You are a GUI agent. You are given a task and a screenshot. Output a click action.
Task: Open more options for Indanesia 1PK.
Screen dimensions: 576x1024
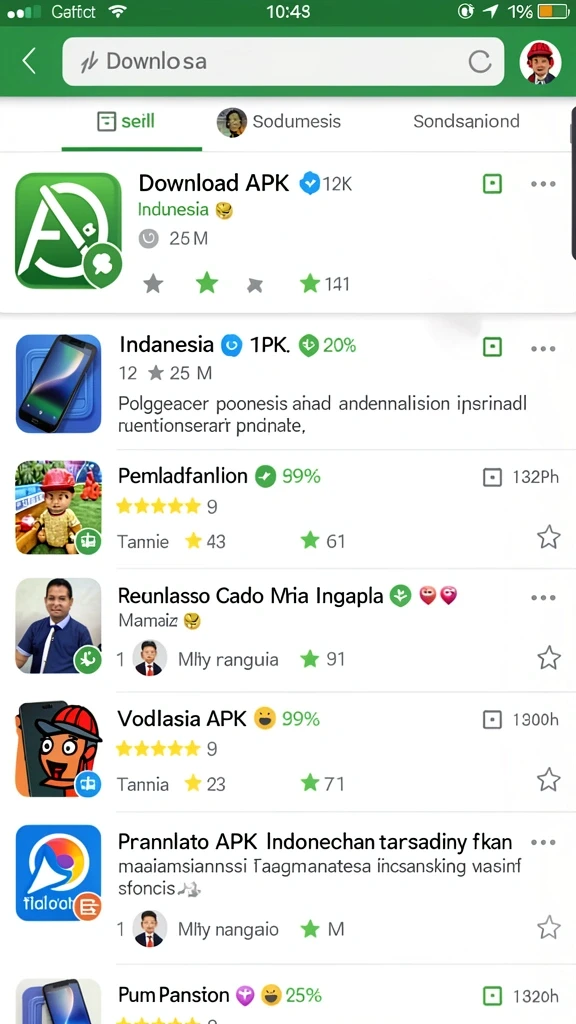pyautogui.click(x=543, y=348)
